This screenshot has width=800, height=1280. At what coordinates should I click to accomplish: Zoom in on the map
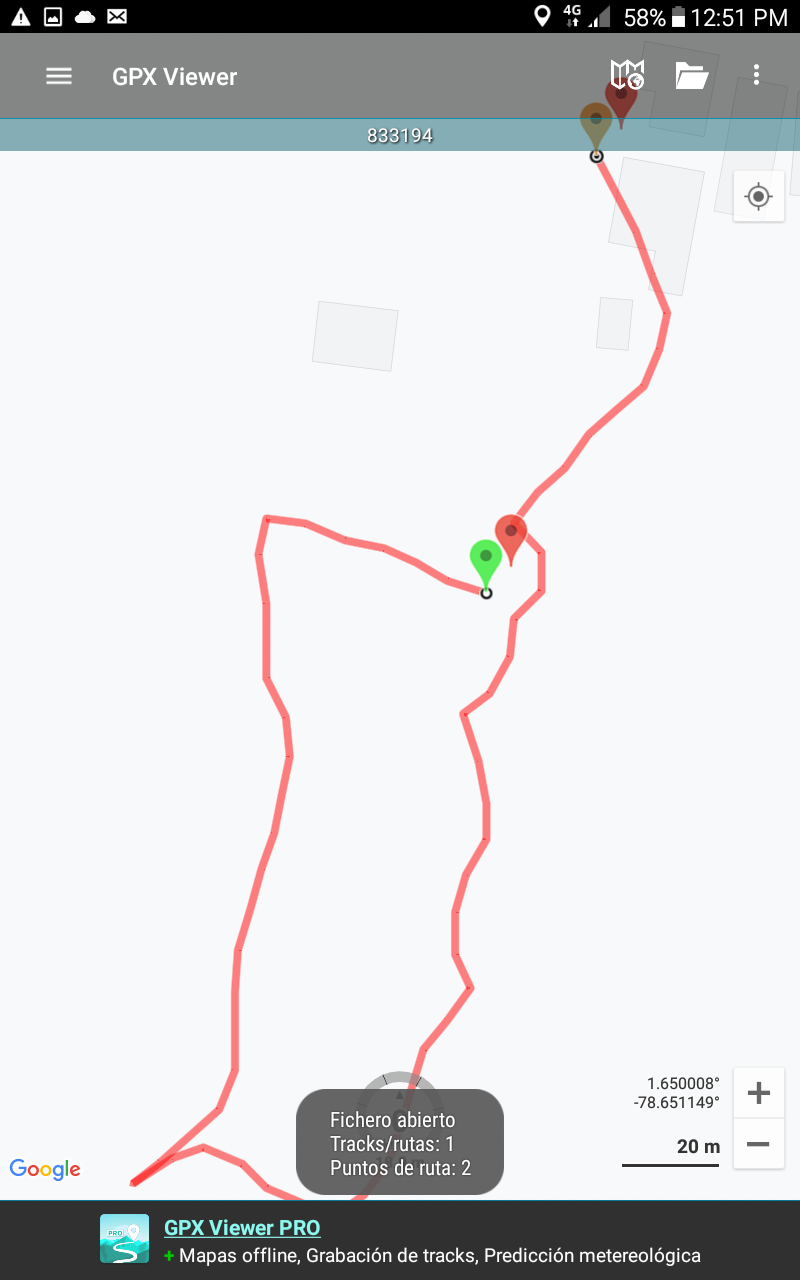click(758, 1093)
